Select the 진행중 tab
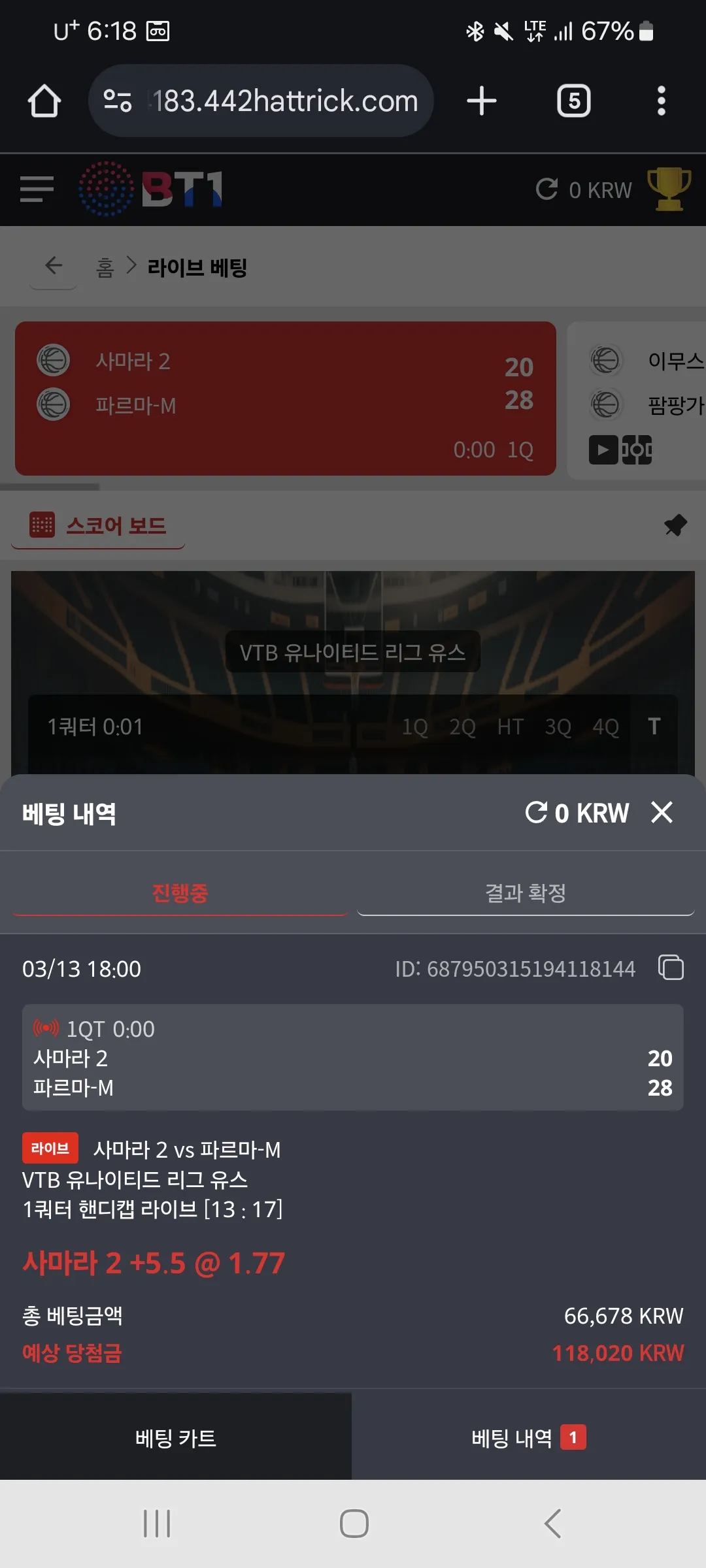This screenshot has width=706, height=1568. tap(180, 892)
